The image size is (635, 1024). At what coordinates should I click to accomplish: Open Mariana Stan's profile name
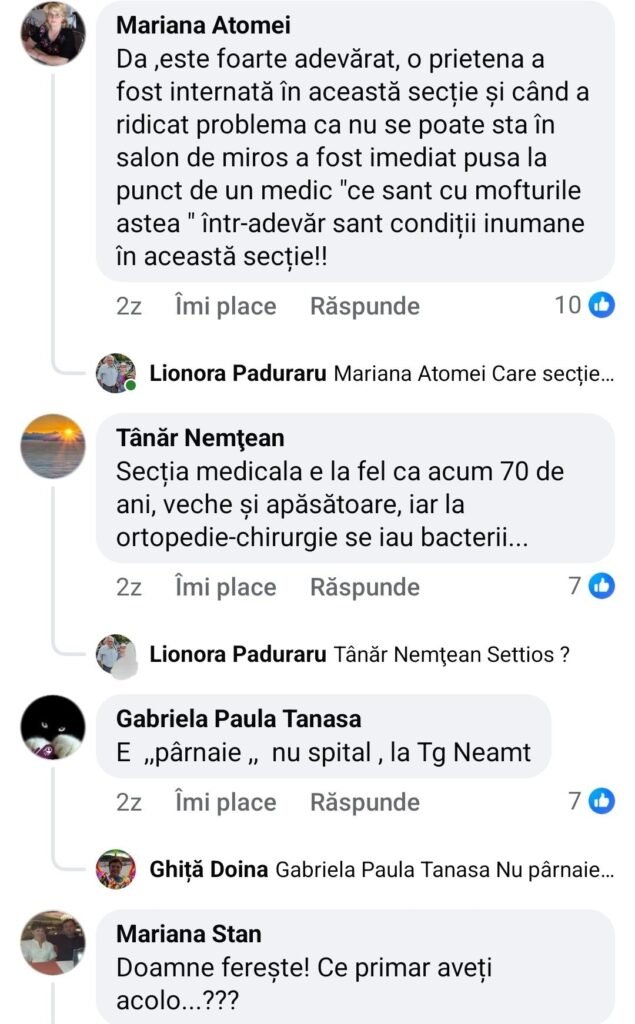(x=189, y=934)
